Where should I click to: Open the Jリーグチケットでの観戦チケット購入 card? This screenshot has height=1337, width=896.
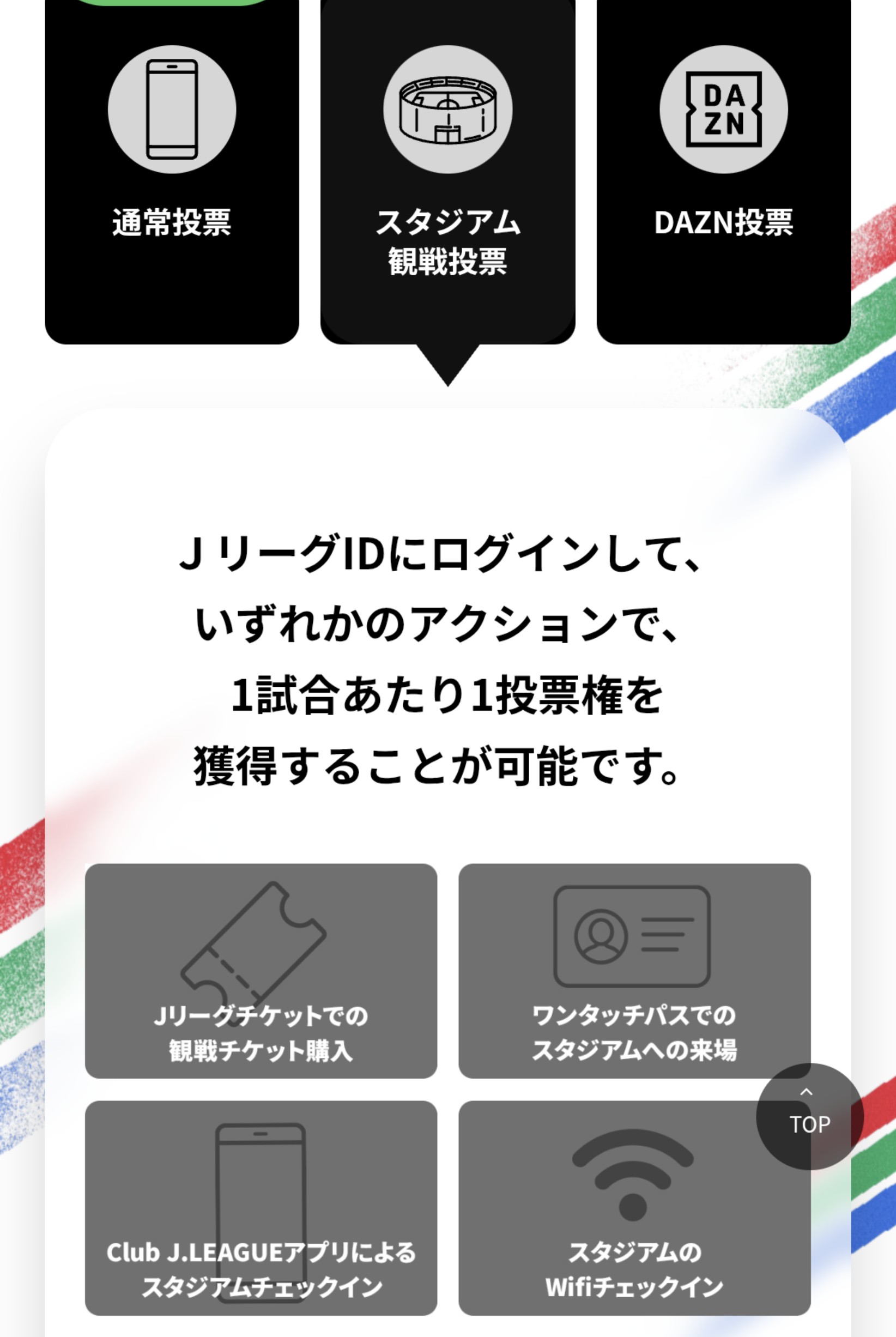pos(261,971)
